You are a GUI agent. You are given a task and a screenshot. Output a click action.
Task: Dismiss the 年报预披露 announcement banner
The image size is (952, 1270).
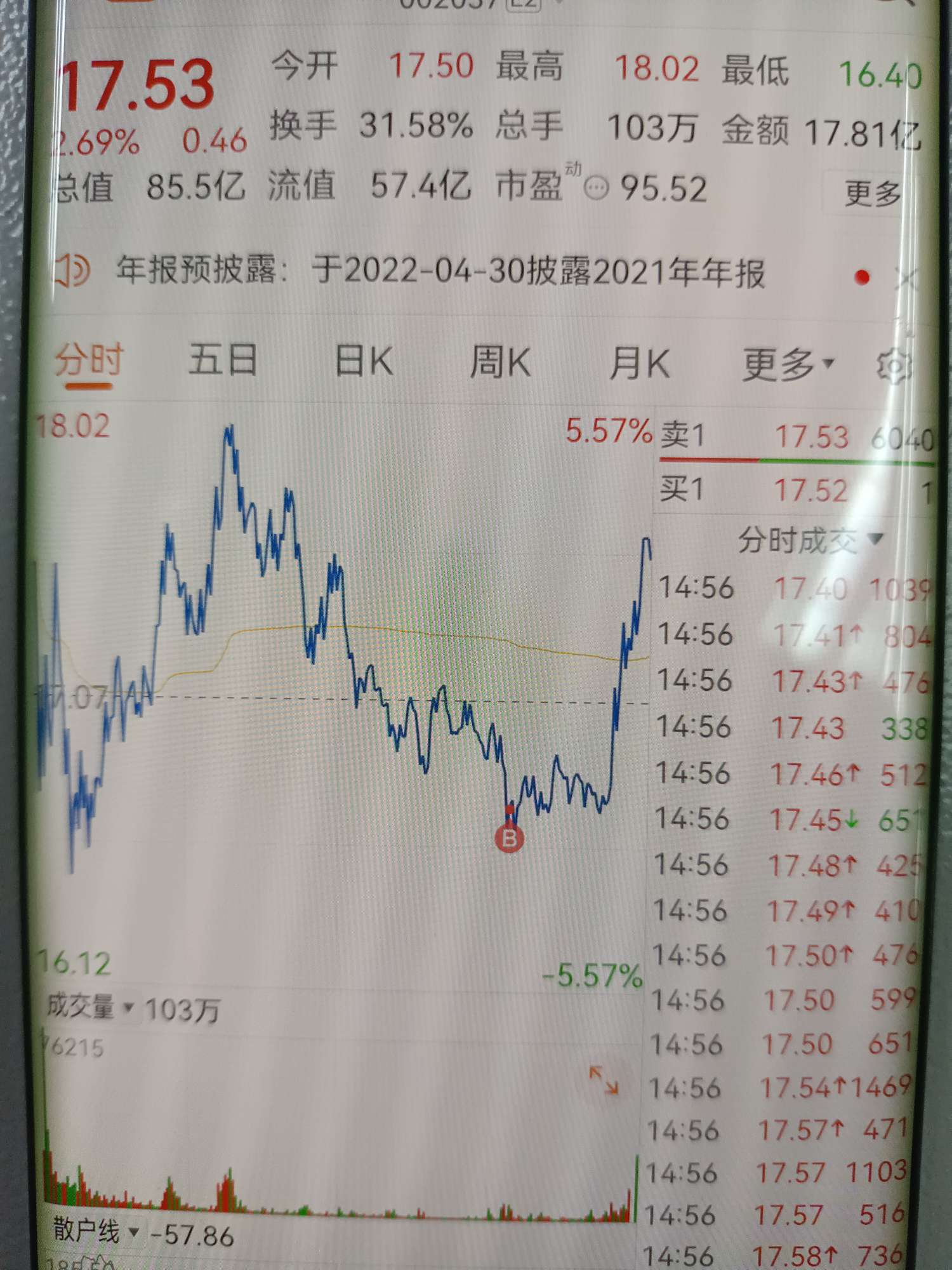pyautogui.click(x=906, y=279)
